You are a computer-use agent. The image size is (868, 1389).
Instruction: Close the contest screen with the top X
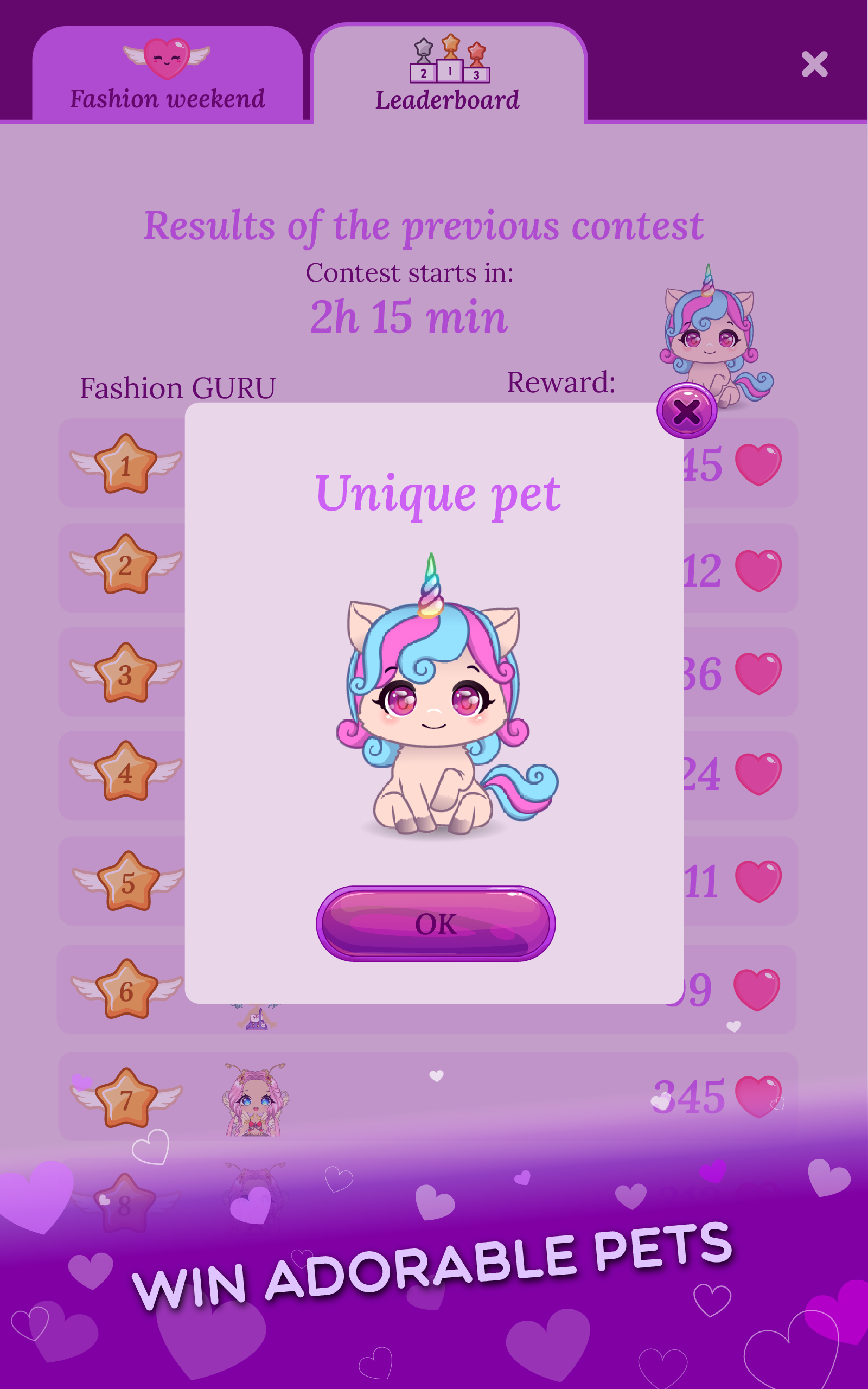point(815,65)
